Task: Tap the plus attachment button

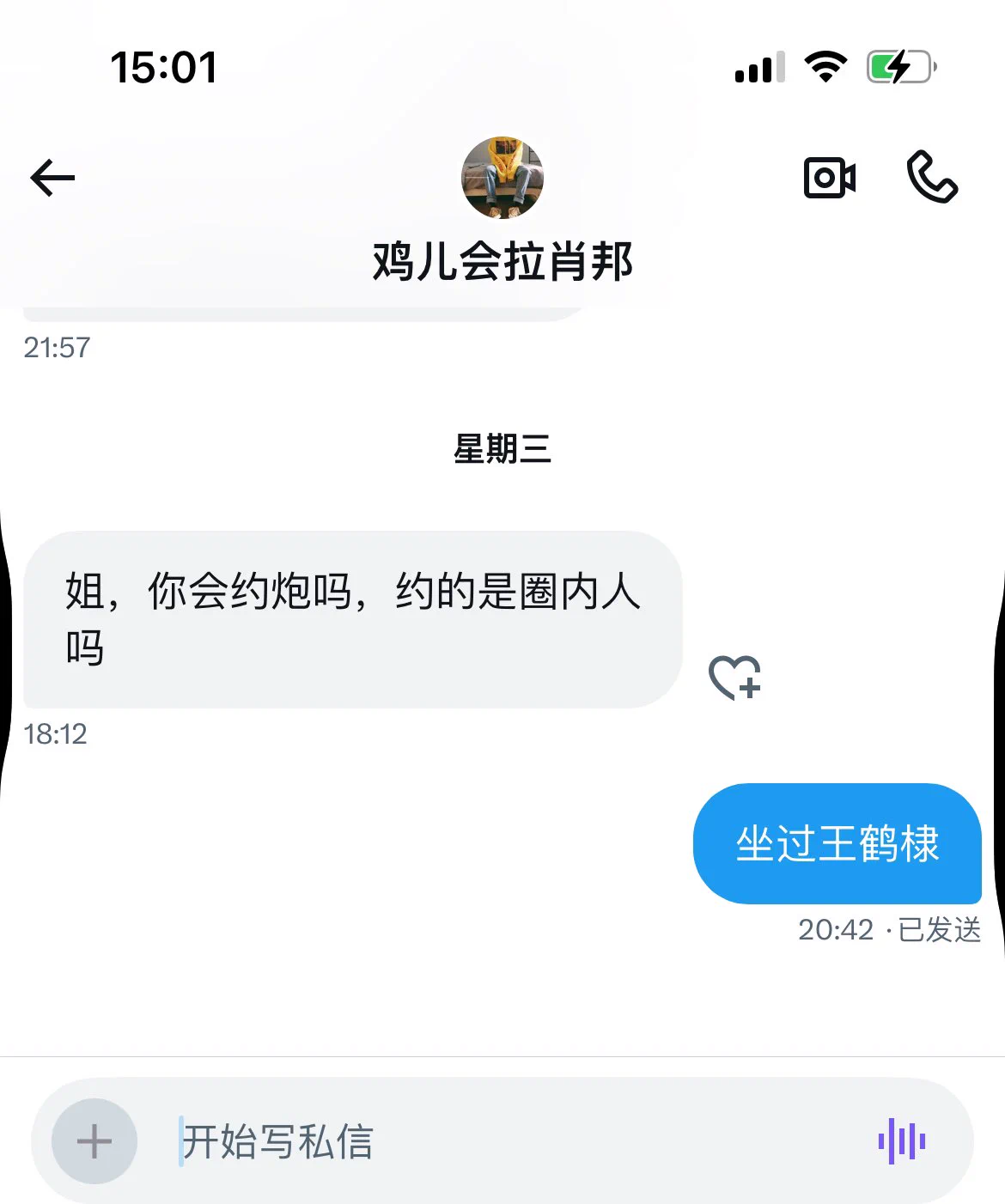Action: 94,1141
